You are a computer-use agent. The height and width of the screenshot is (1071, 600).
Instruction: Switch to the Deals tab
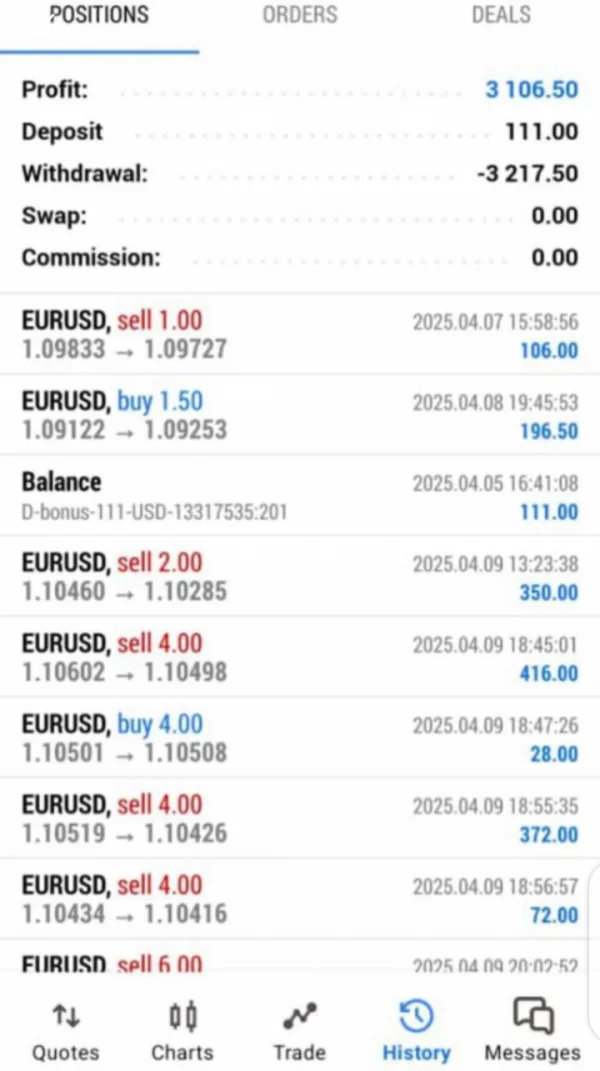(x=501, y=15)
